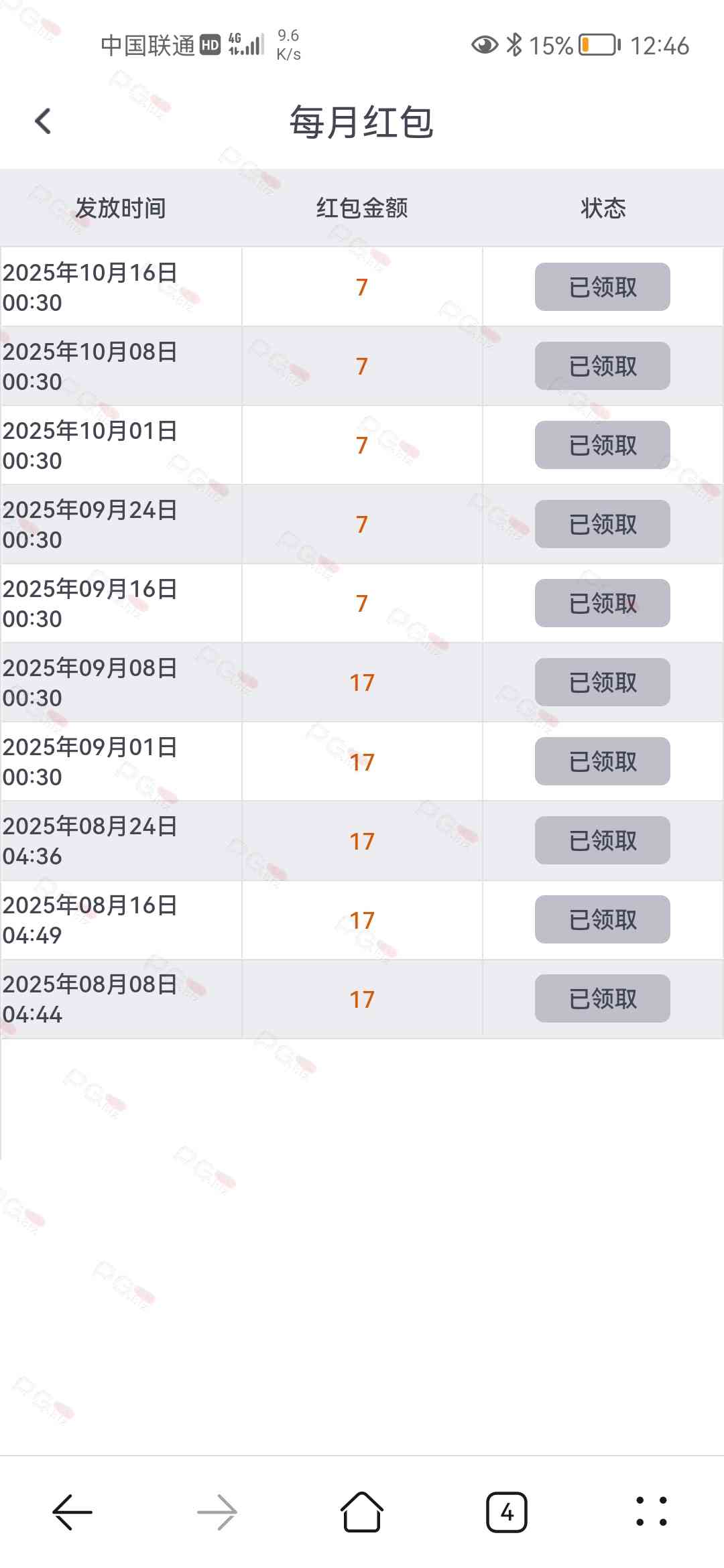This screenshot has height=1568, width=724.
Task: Tap the browser's back arrow button
Action: click(x=72, y=1512)
